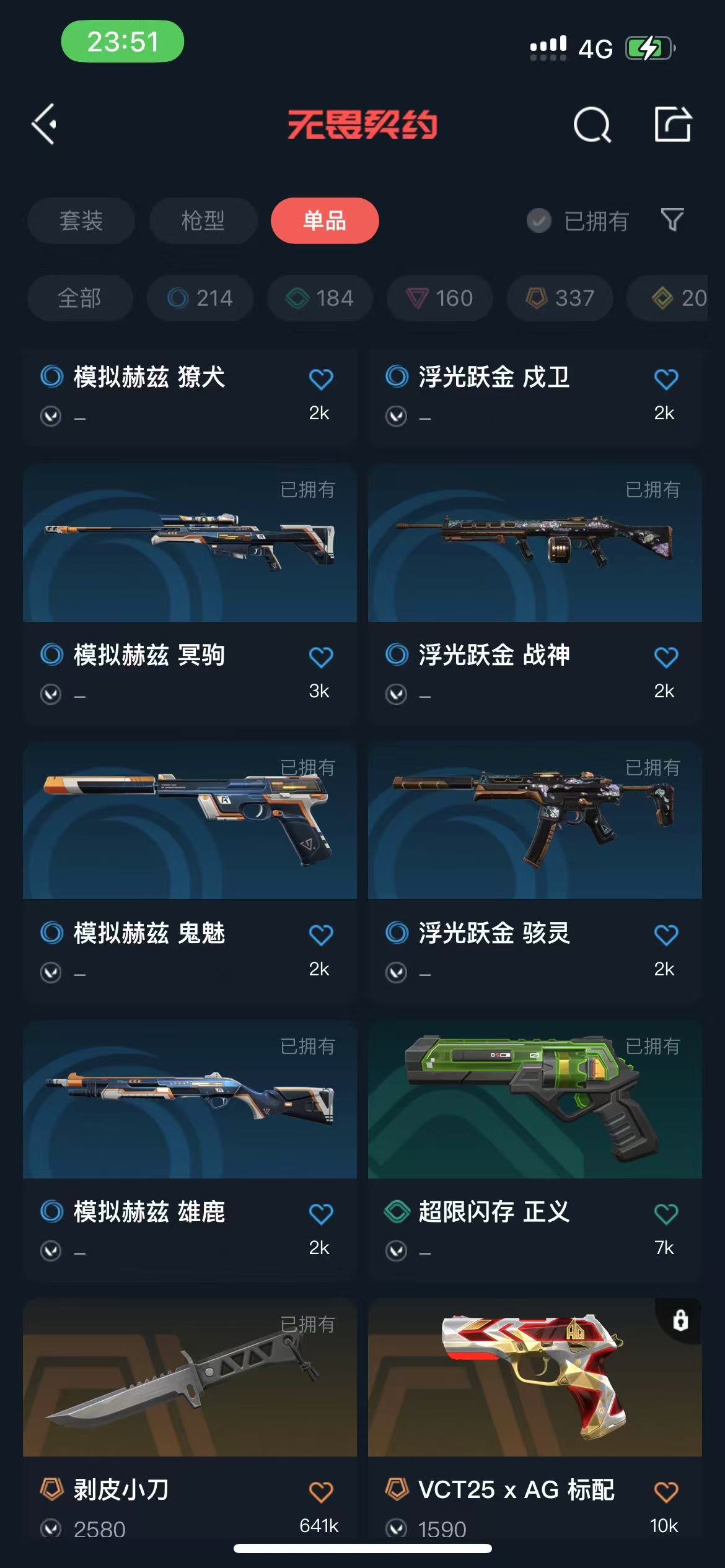Like the 模拟赫兹 鬼魅 skin
The width and height of the screenshot is (725, 1568).
pyautogui.click(x=321, y=934)
